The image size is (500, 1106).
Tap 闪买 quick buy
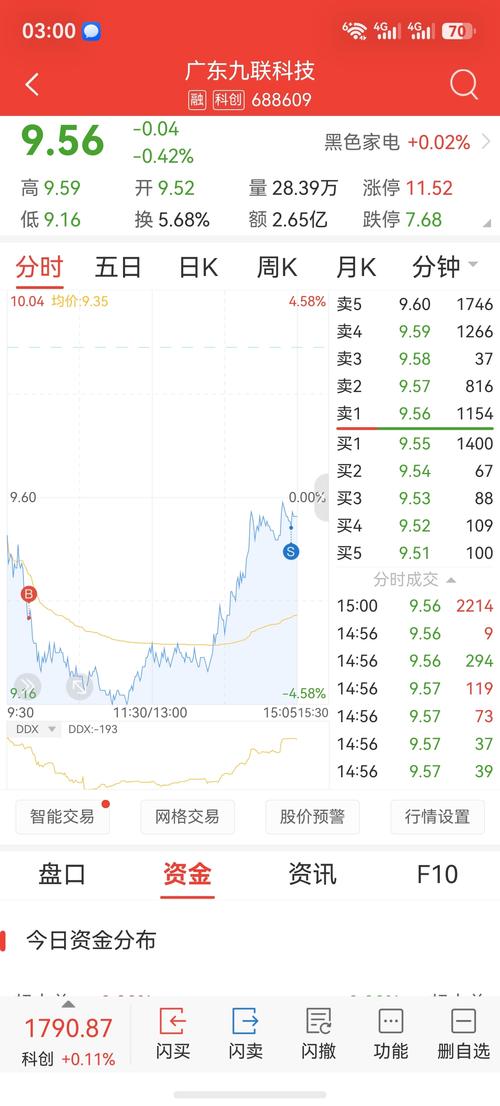click(x=173, y=1033)
